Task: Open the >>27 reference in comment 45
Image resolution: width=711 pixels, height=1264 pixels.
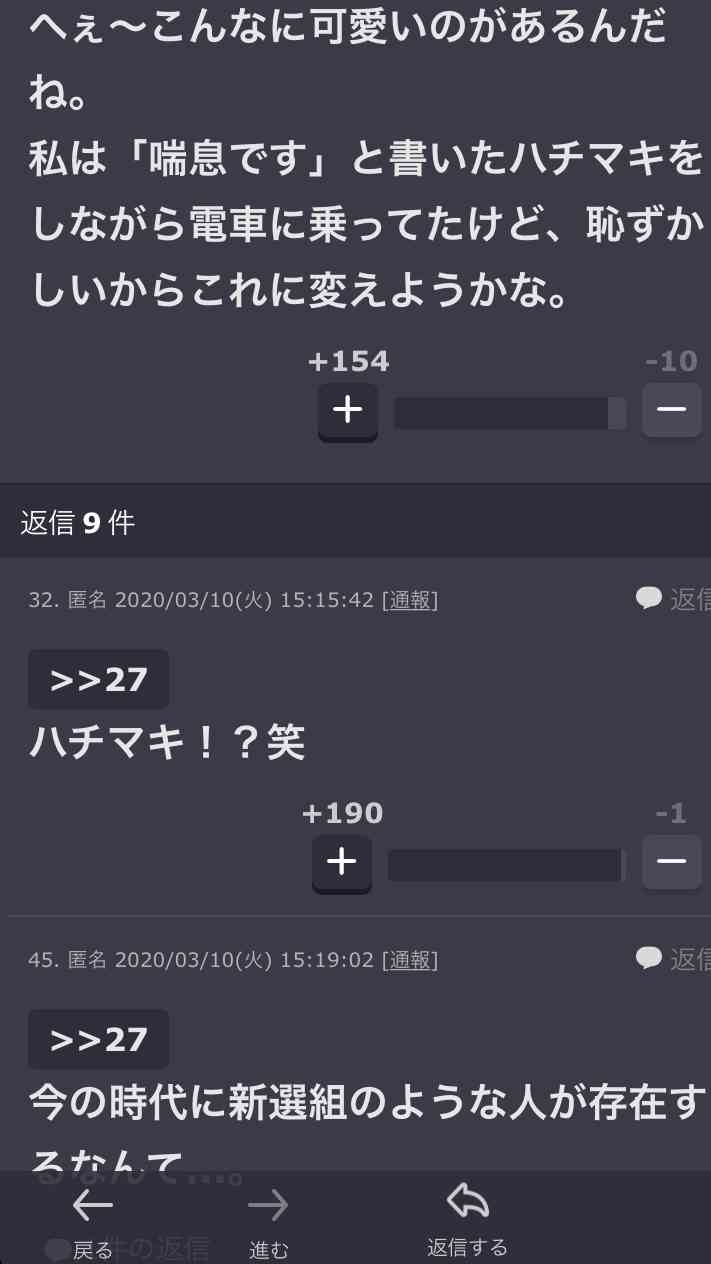Action: coord(98,1040)
